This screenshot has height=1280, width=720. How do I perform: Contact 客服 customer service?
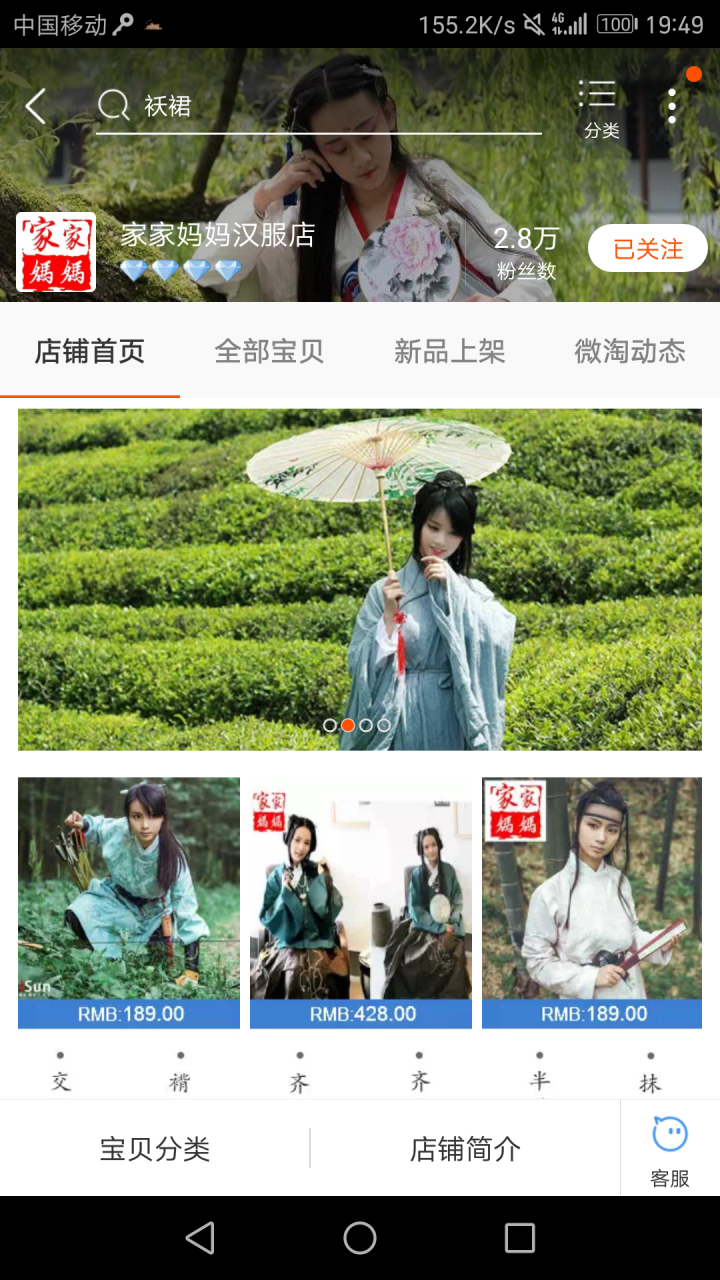(670, 1150)
